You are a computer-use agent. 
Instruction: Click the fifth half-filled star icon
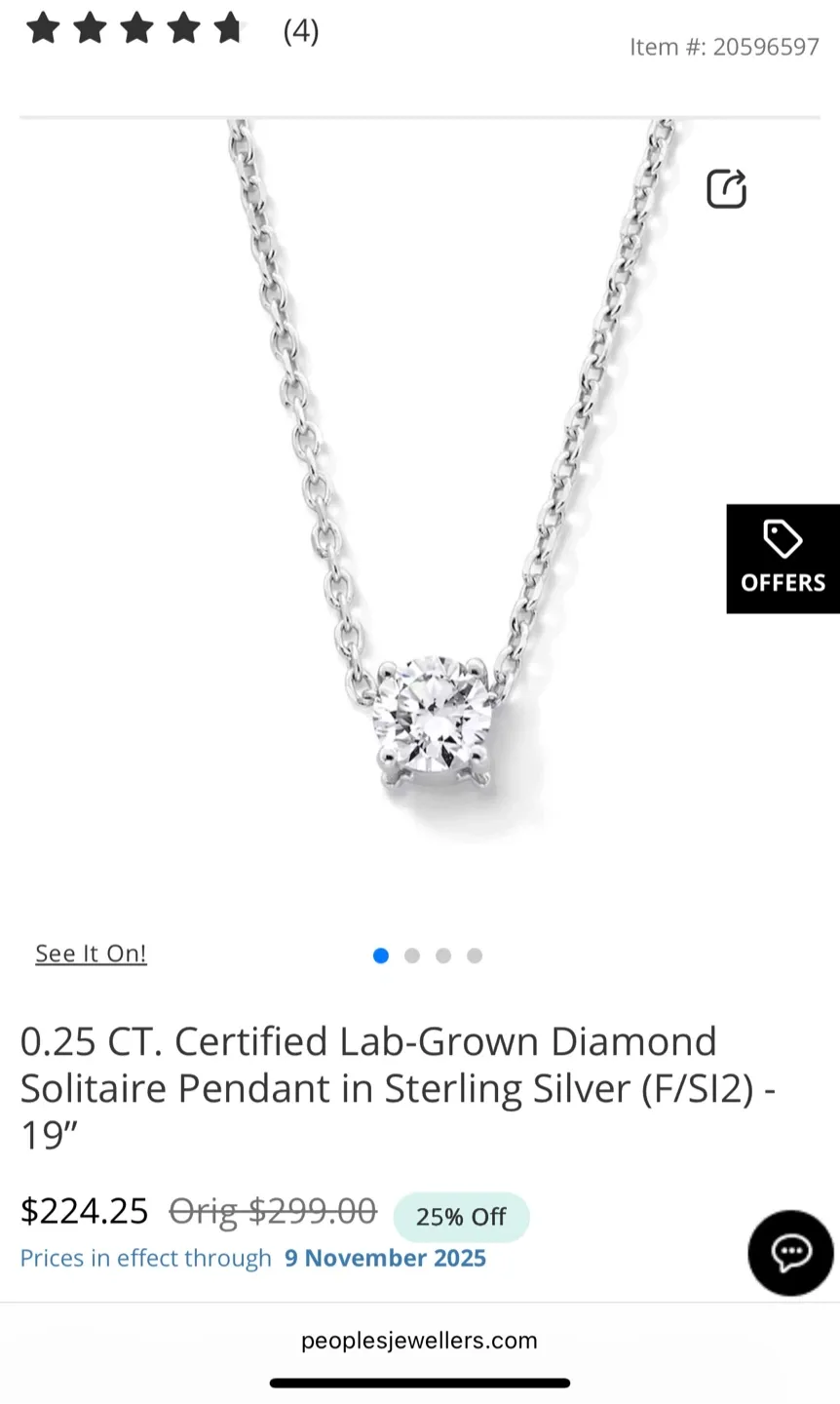click(228, 29)
